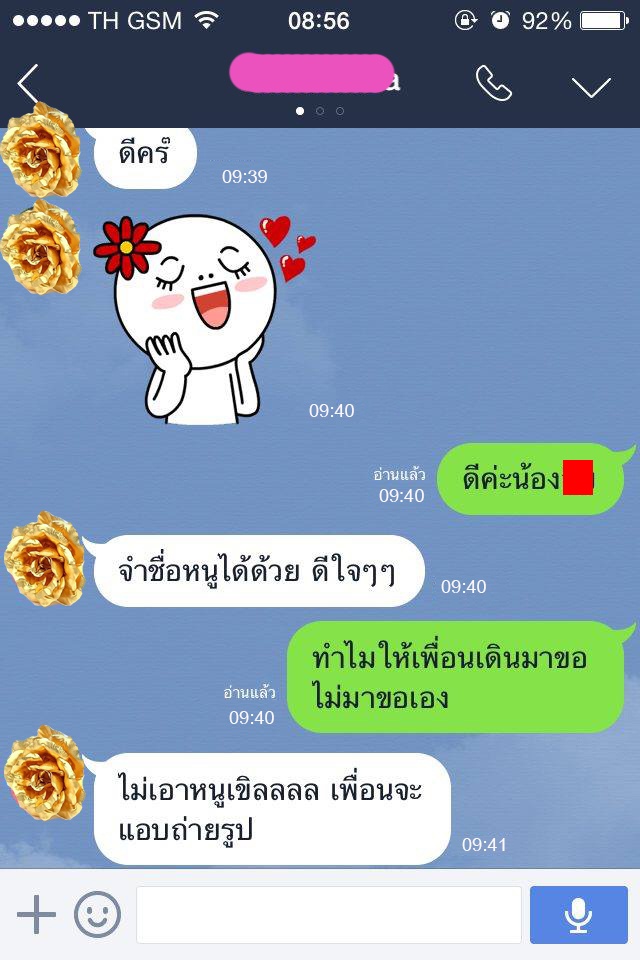
Task: Open the emoji and sticker picker
Action: [98, 914]
